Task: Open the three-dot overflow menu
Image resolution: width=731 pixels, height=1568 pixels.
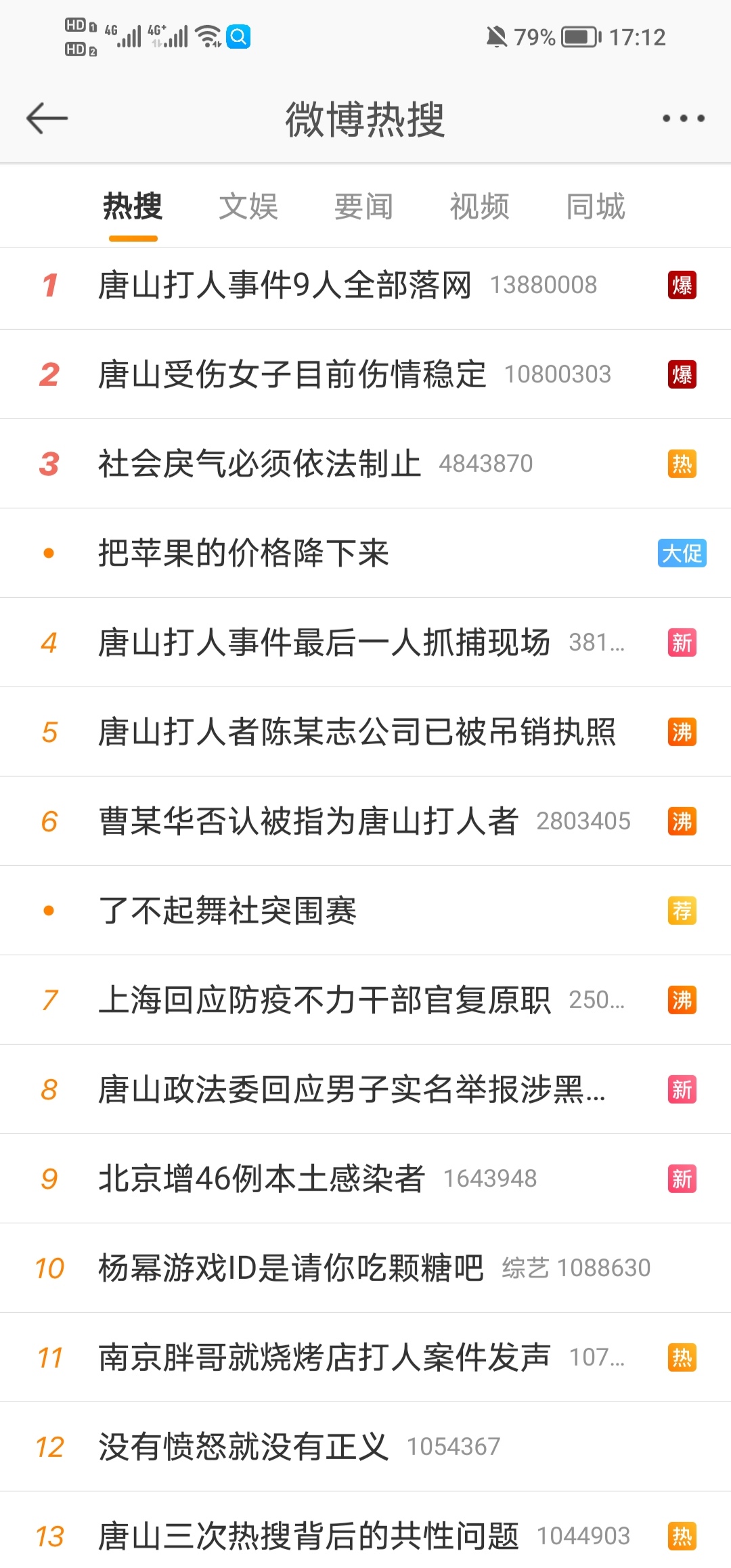Action: pyautogui.click(x=683, y=118)
